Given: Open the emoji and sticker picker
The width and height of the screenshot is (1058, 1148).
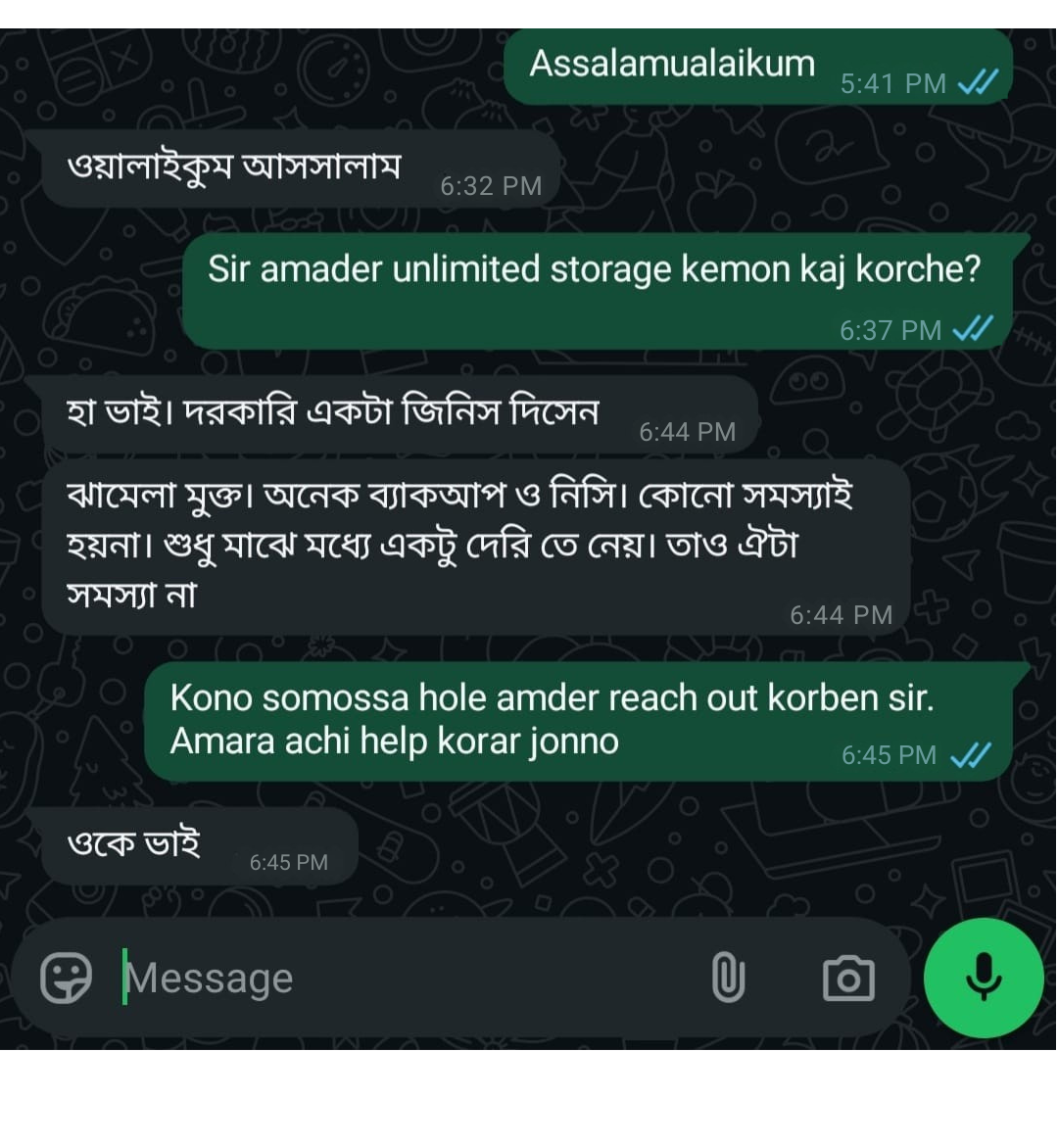Looking at the screenshot, I should [66, 978].
